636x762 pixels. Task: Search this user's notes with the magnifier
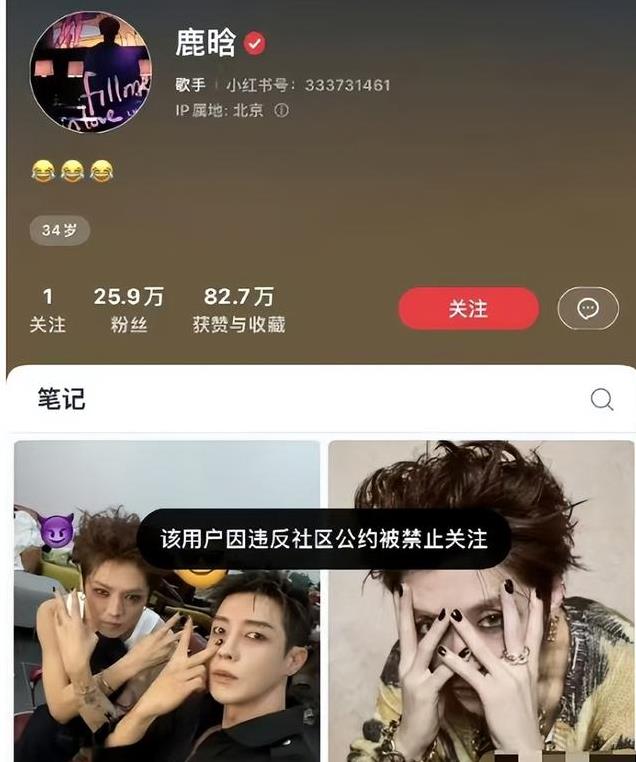point(602,400)
